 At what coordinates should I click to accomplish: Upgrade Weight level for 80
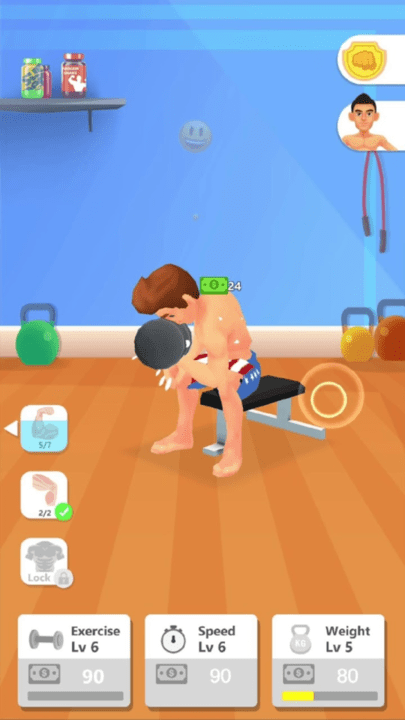(328, 660)
